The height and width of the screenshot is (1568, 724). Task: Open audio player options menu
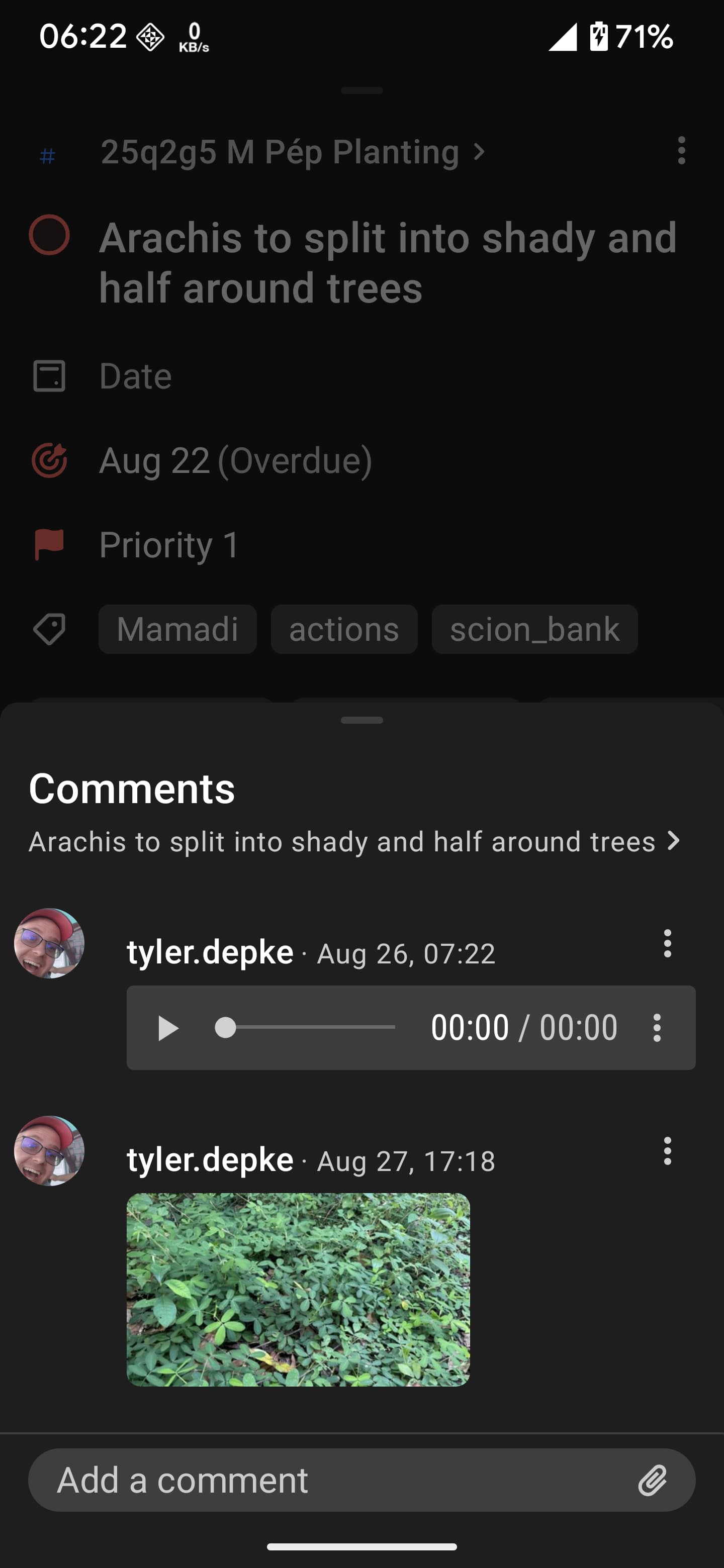coord(657,1028)
